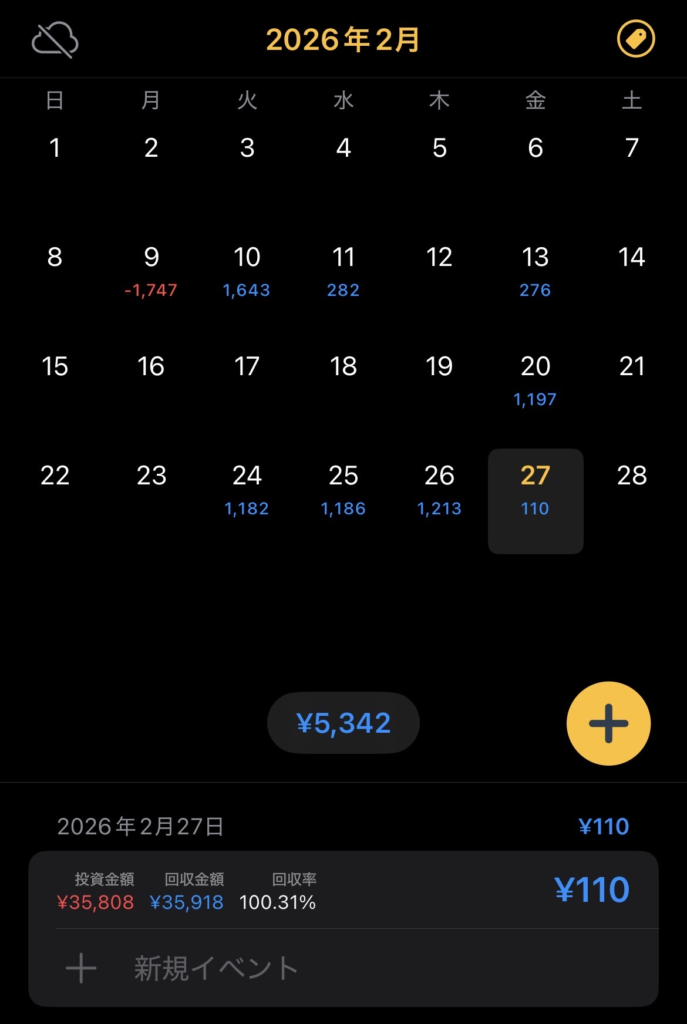The width and height of the screenshot is (687, 1024).
Task: Tap the ¥5,342 monthly total chip
Action: tap(343, 723)
